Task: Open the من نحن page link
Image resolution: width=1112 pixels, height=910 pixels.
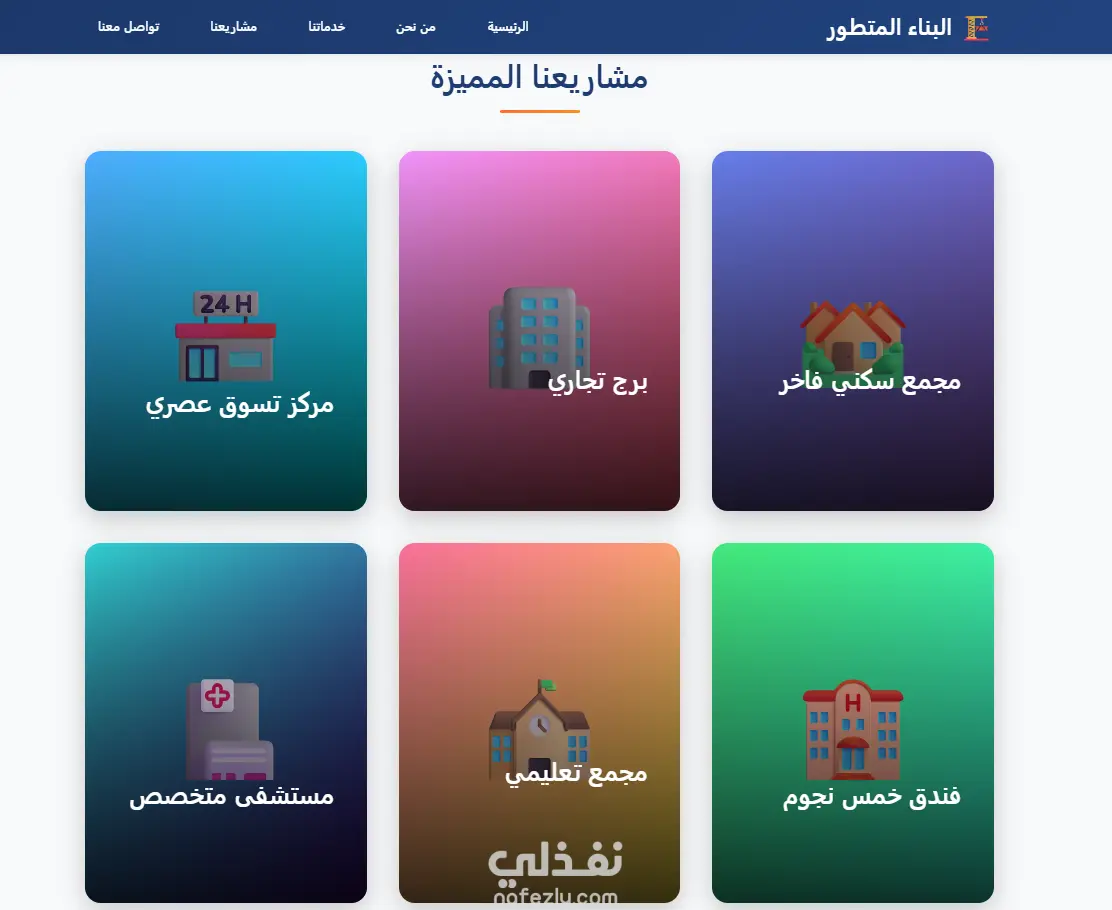Action: click(416, 27)
